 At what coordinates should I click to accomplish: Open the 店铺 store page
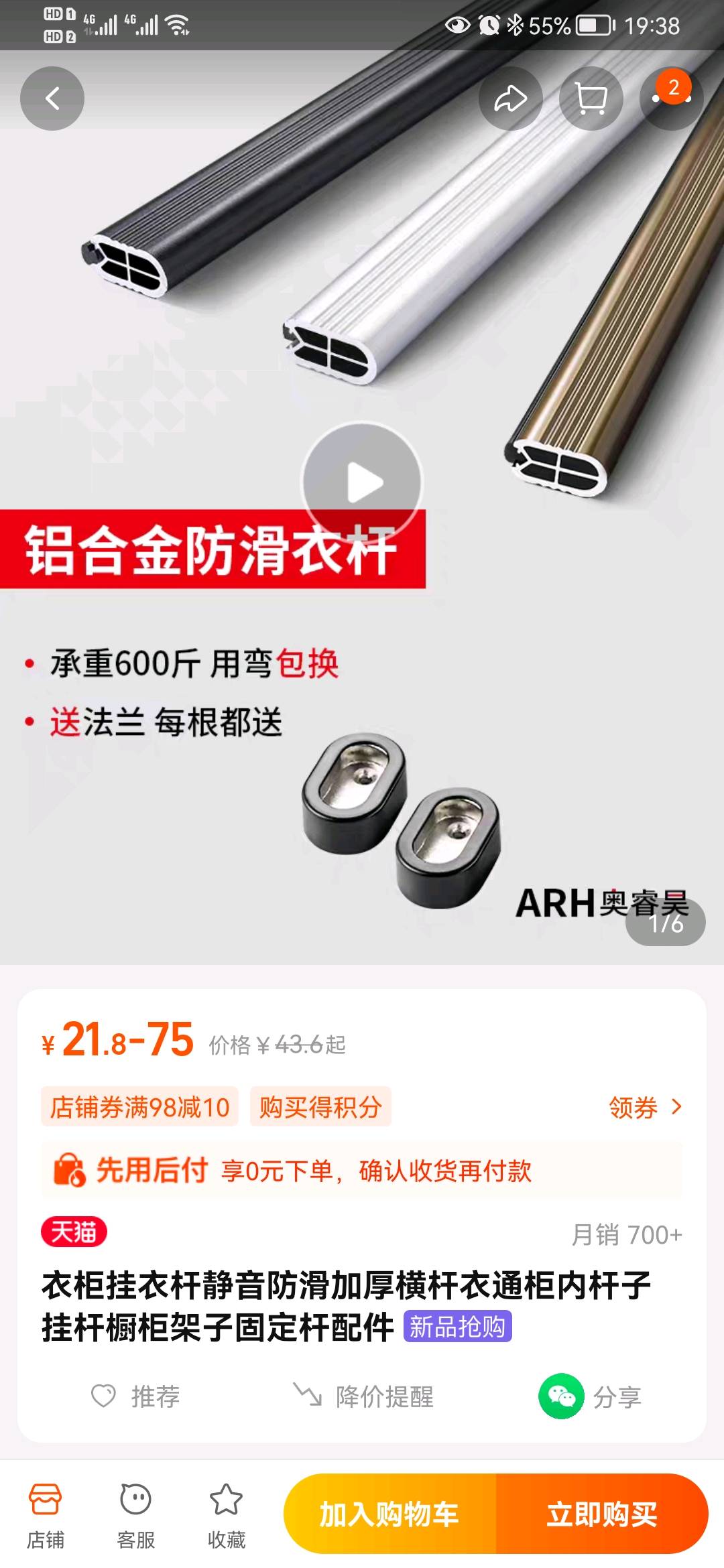(x=46, y=1512)
